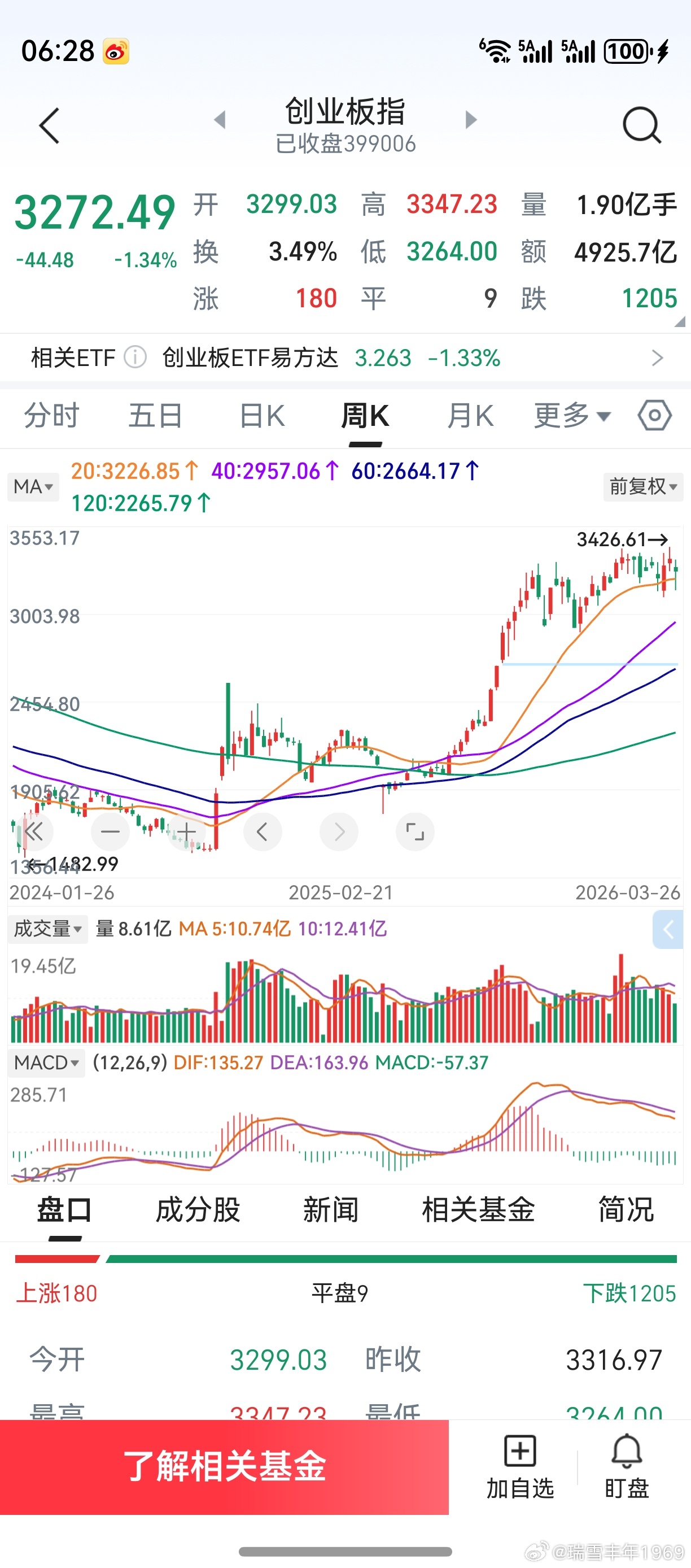Open the MACD indicator dropdown
This screenshot has height=1568, width=691.
46,1062
